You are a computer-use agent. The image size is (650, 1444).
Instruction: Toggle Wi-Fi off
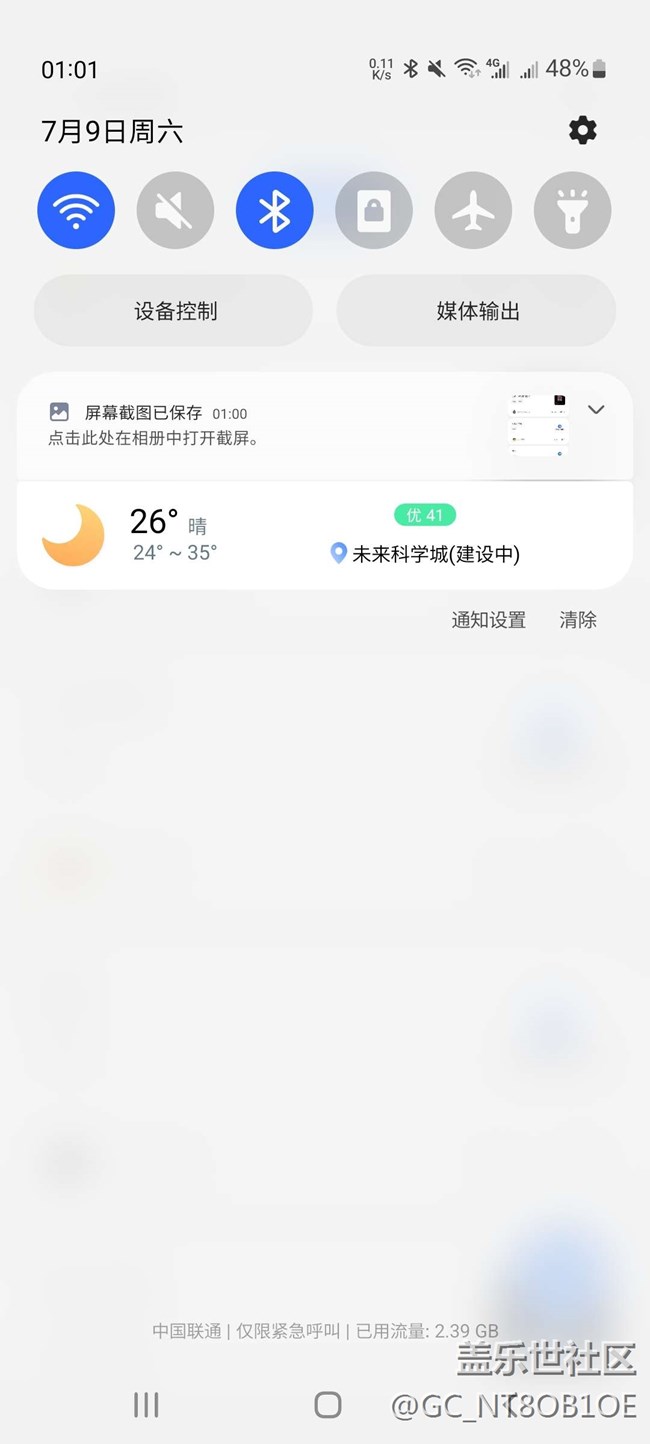[76, 211]
